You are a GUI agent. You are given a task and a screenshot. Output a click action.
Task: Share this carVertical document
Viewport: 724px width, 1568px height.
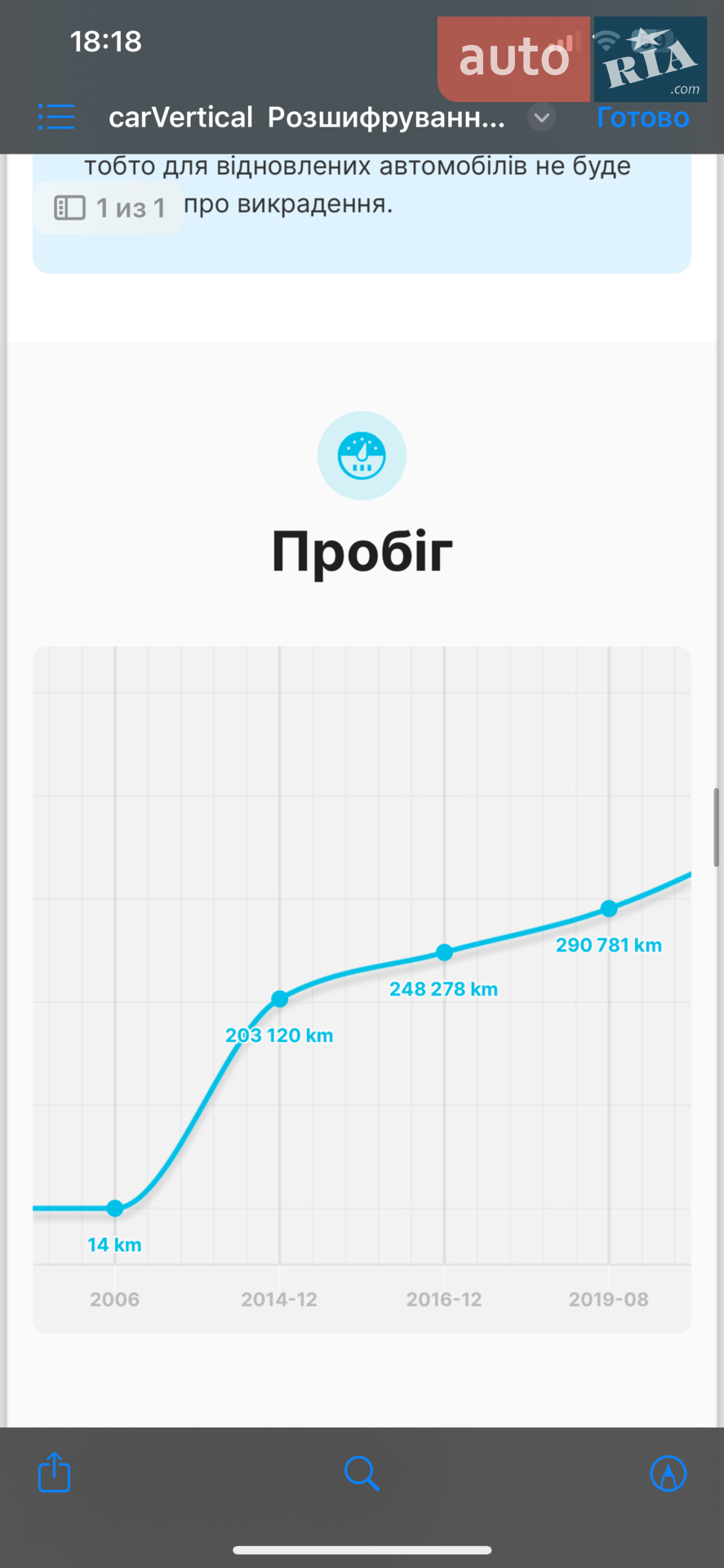[x=55, y=1472]
